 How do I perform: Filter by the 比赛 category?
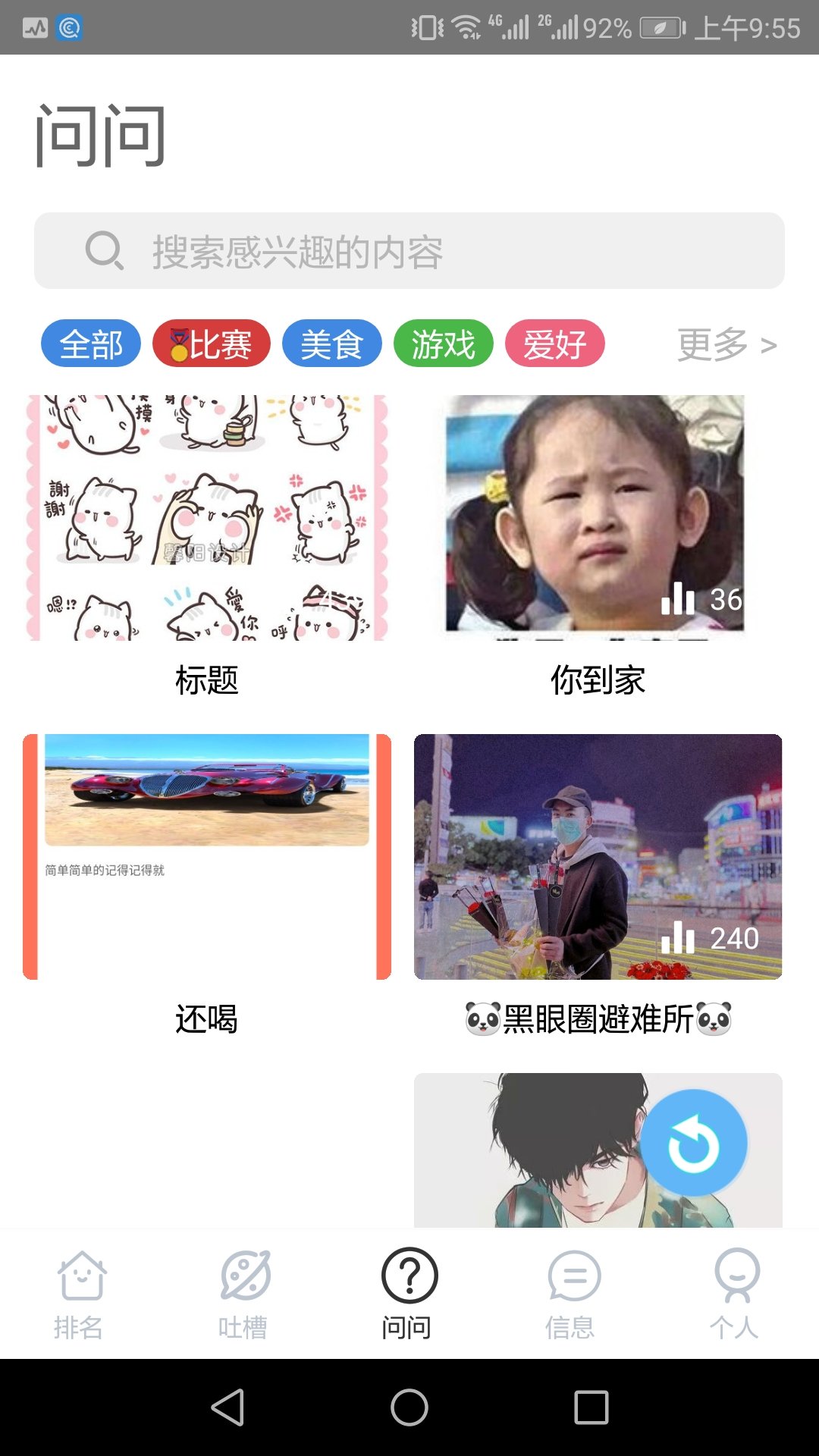pos(212,344)
